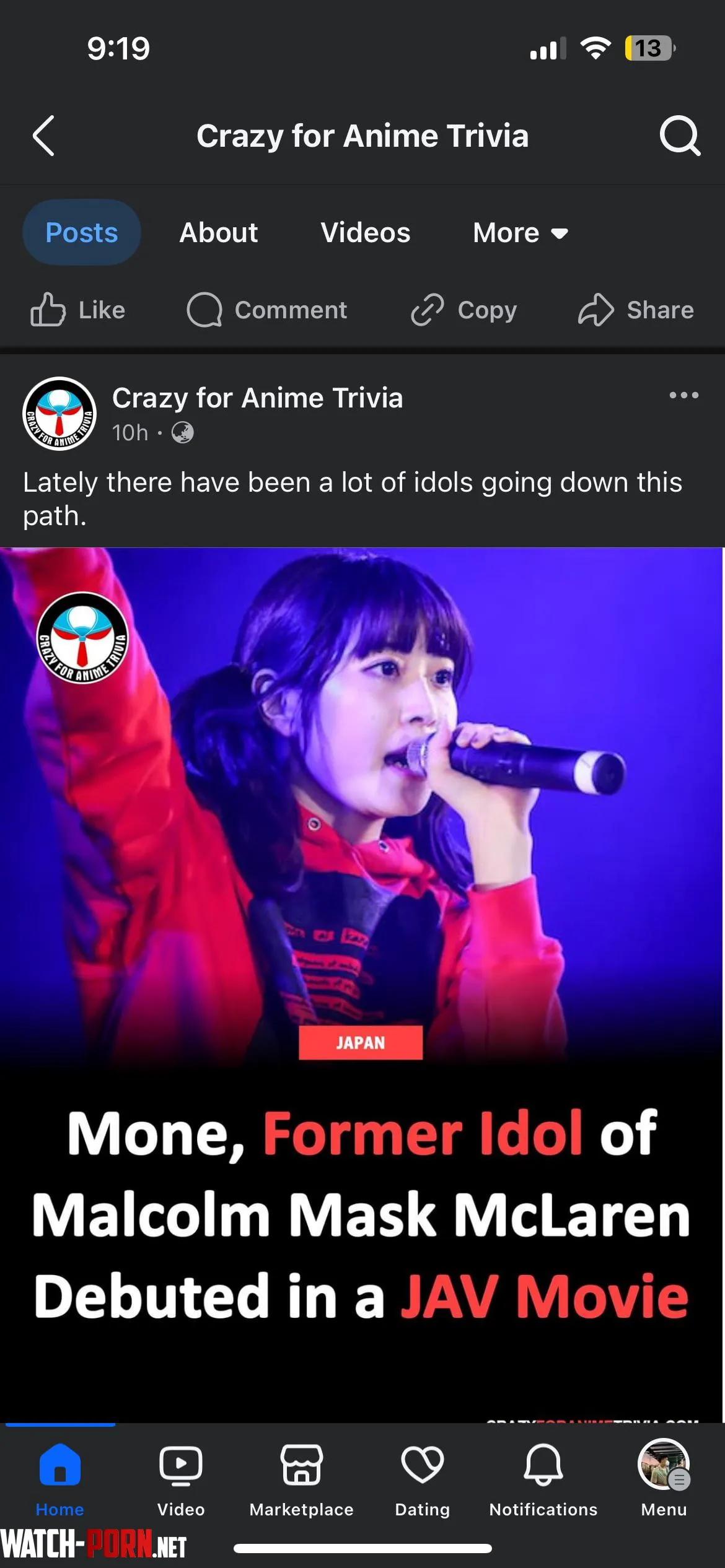Open Marketplace
Image resolution: width=725 pixels, height=1568 pixels.
tap(301, 1479)
